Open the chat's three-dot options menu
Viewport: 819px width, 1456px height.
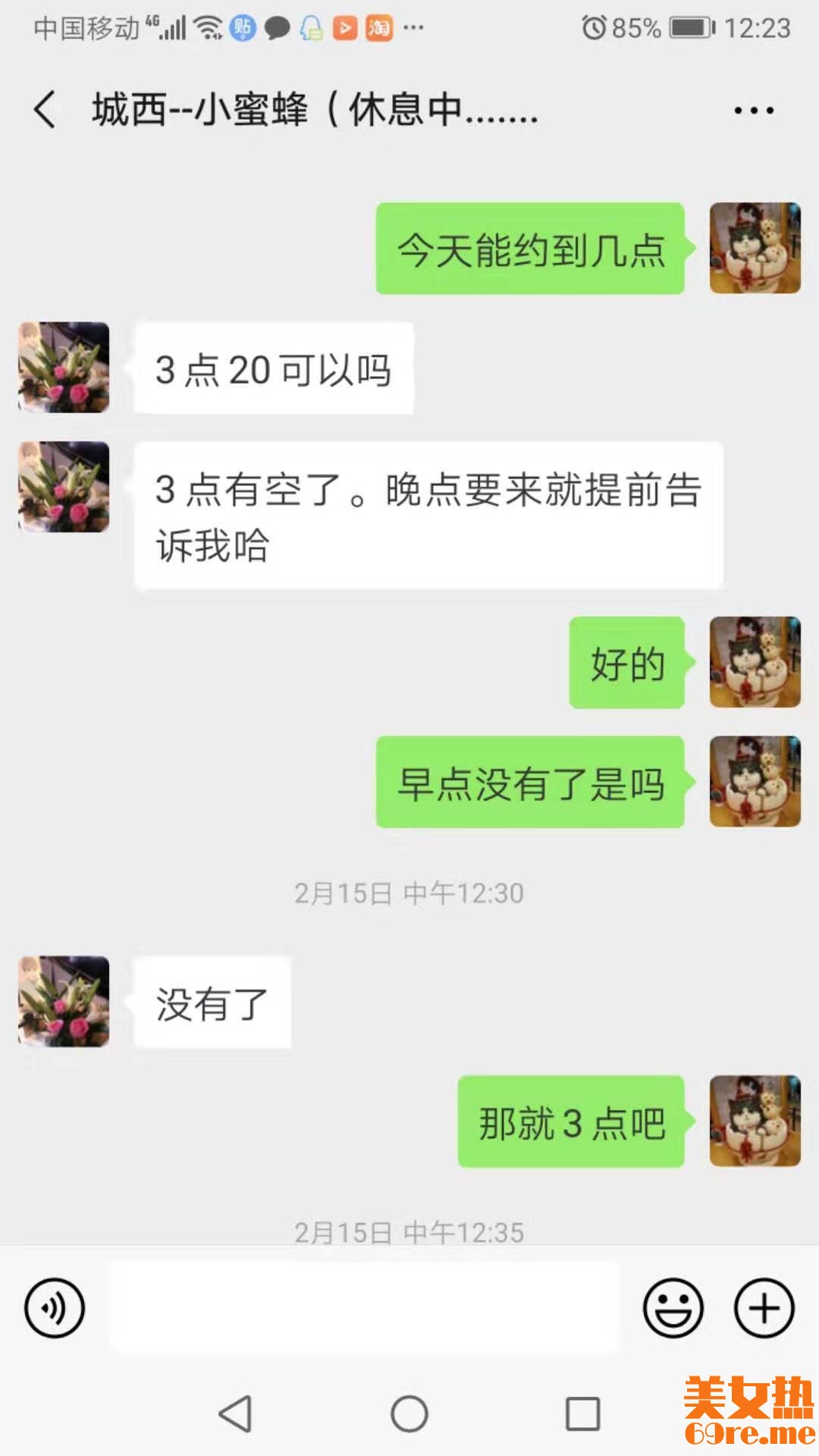pyautogui.click(x=753, y=111)
